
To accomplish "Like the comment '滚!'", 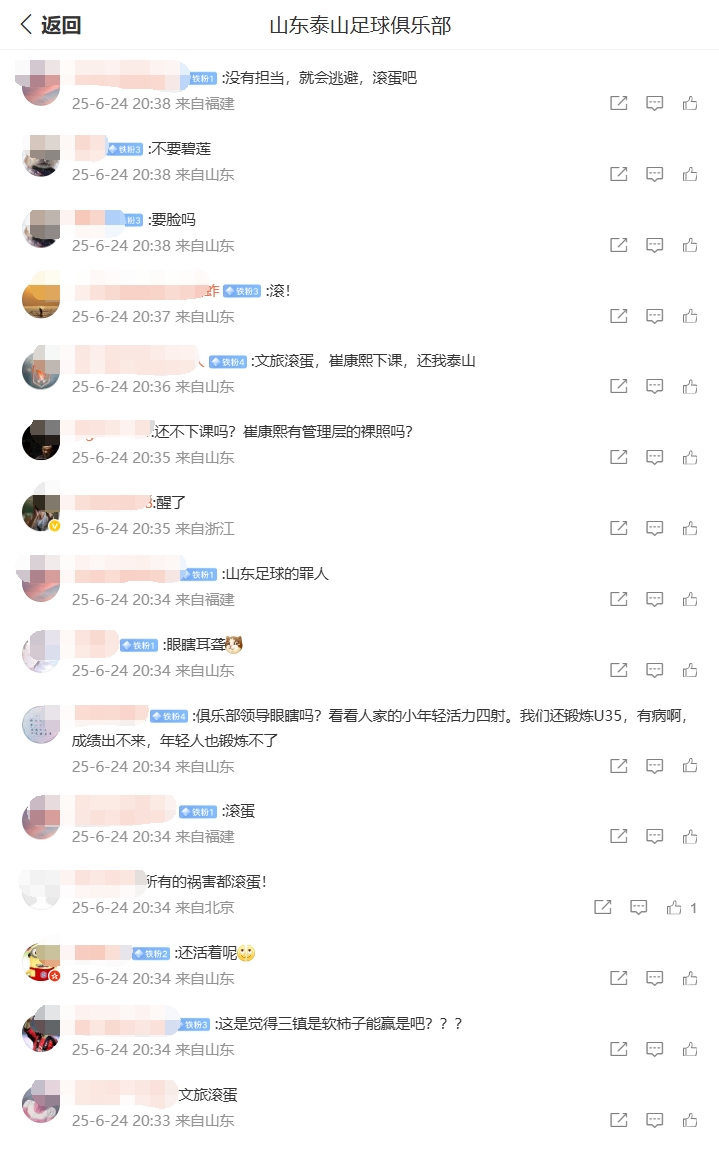I will (x=690, y=316).
